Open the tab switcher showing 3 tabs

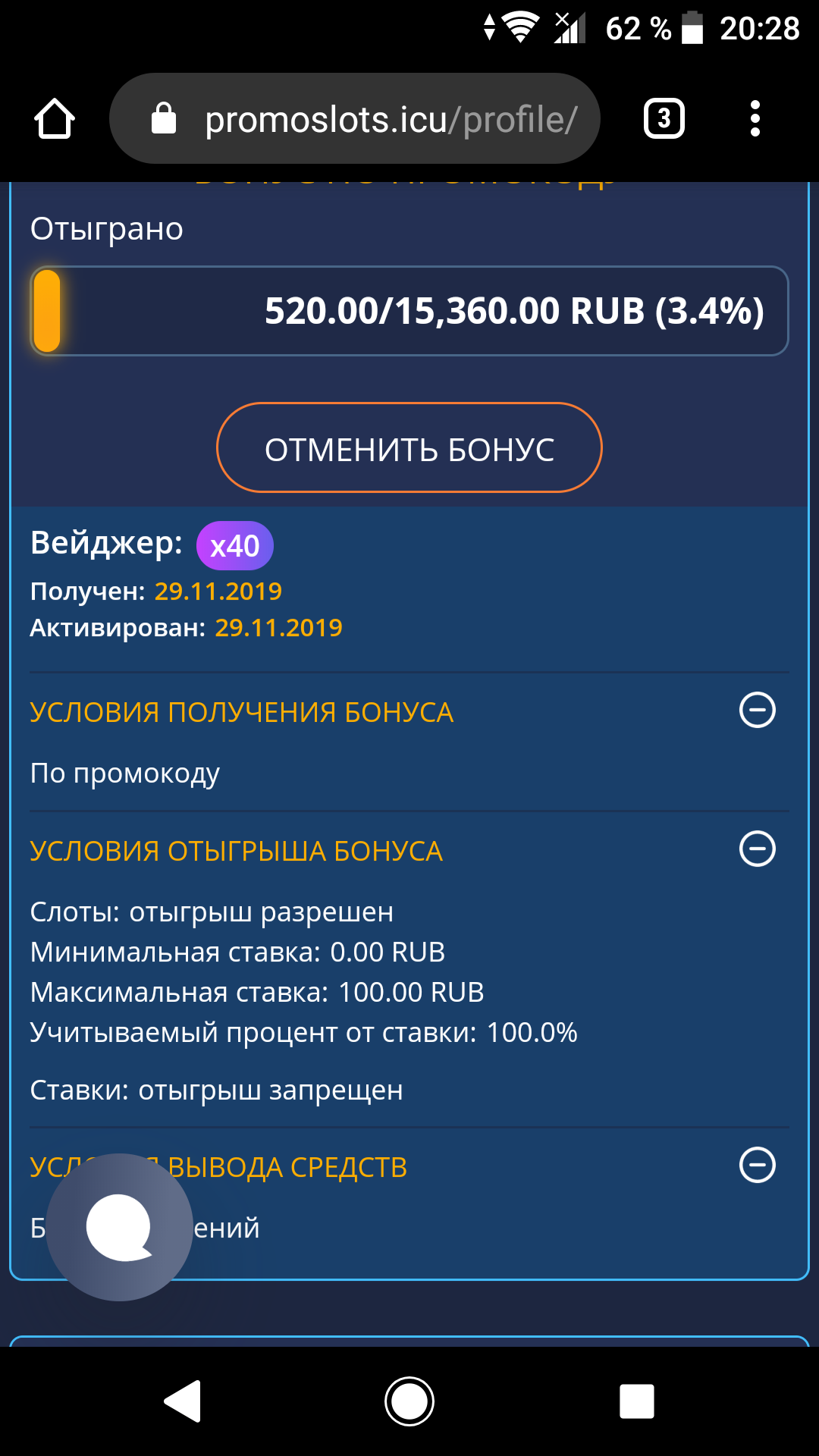click(x=664, y=119)
